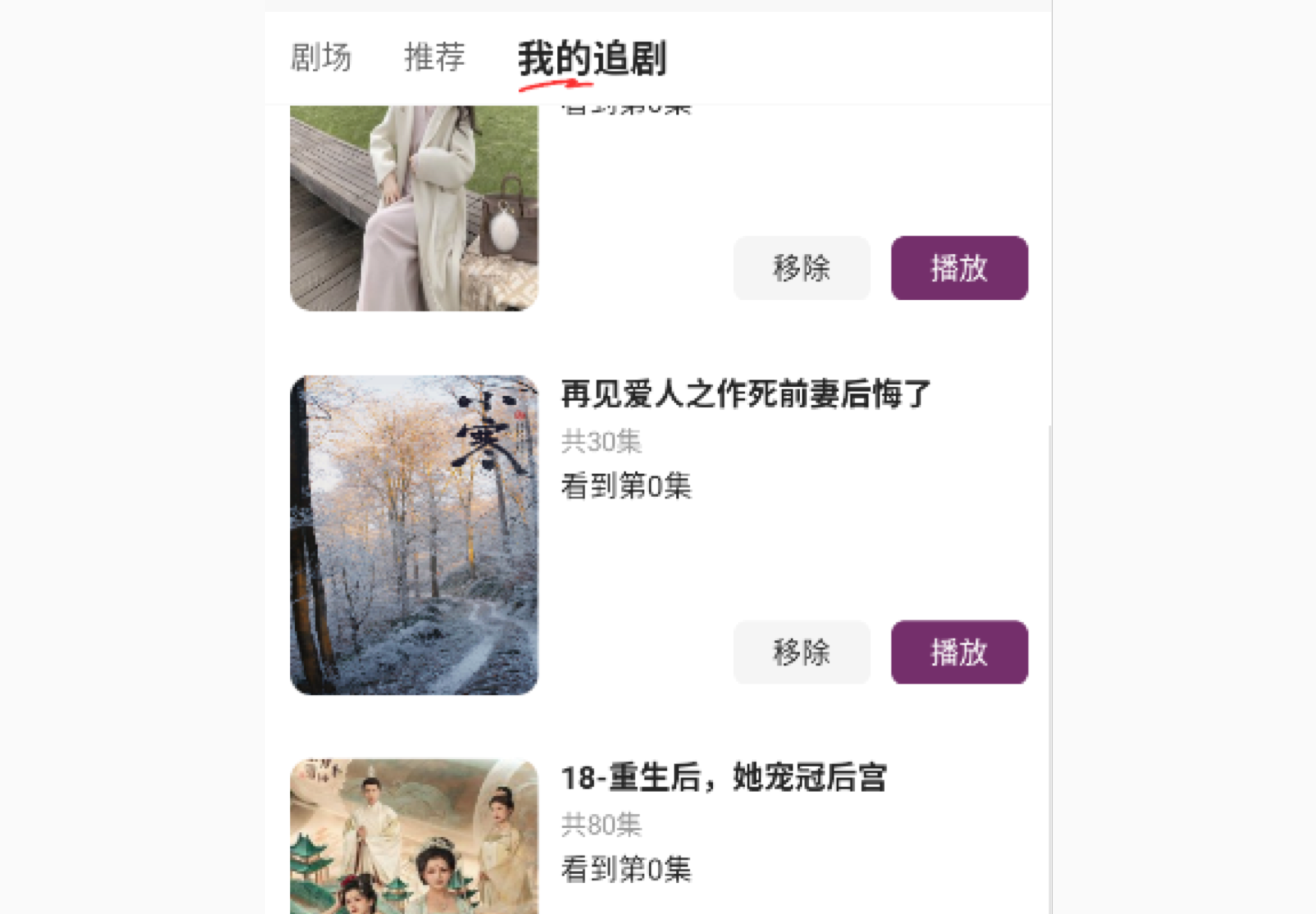Open the drama with the white coat poster
The width and height of the screenshot is (1316, 914).
point(414,207)
